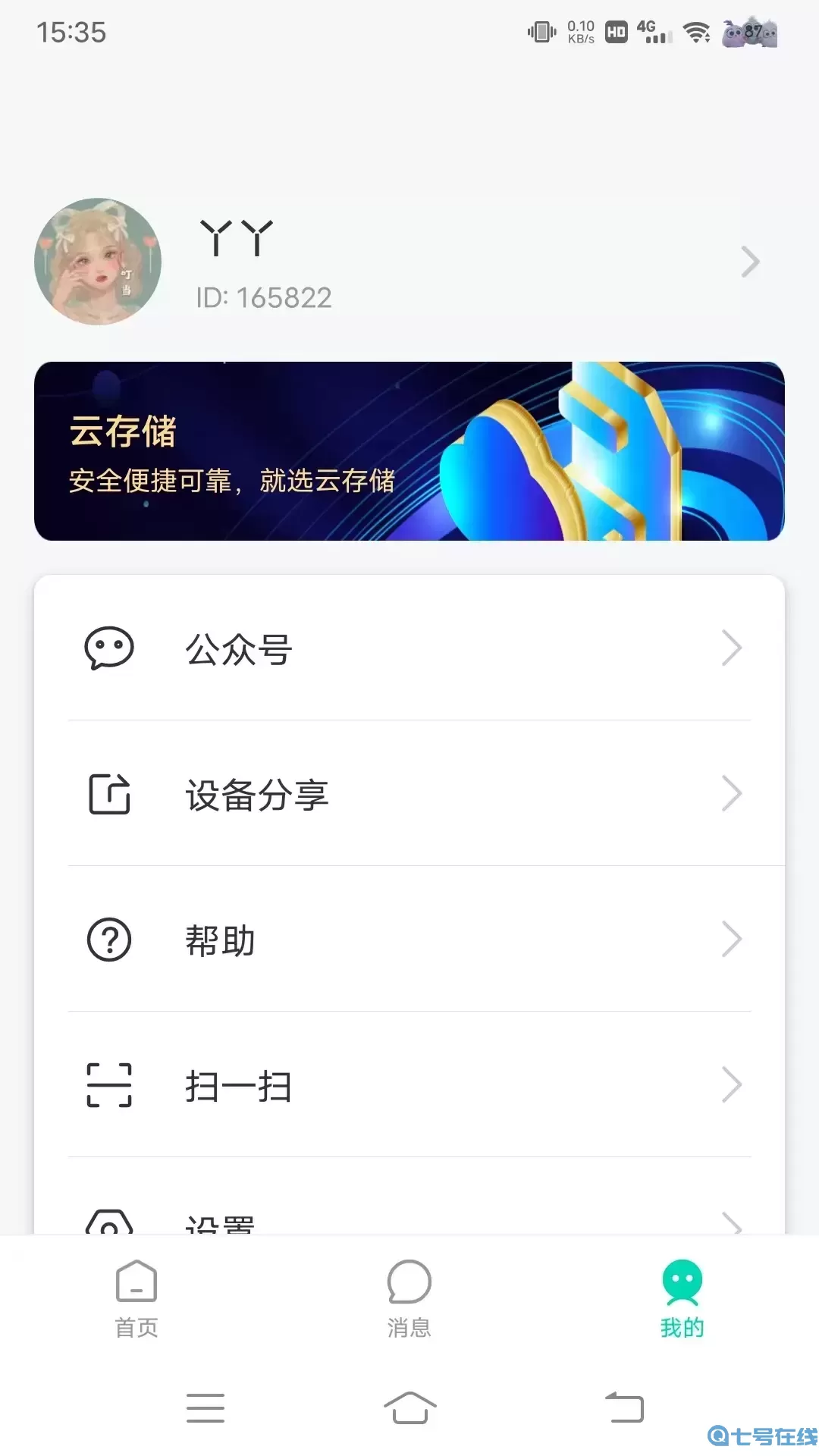Open the 设置 gear icon
This screenshot has height=1456, width=819.
[109, 1221]
